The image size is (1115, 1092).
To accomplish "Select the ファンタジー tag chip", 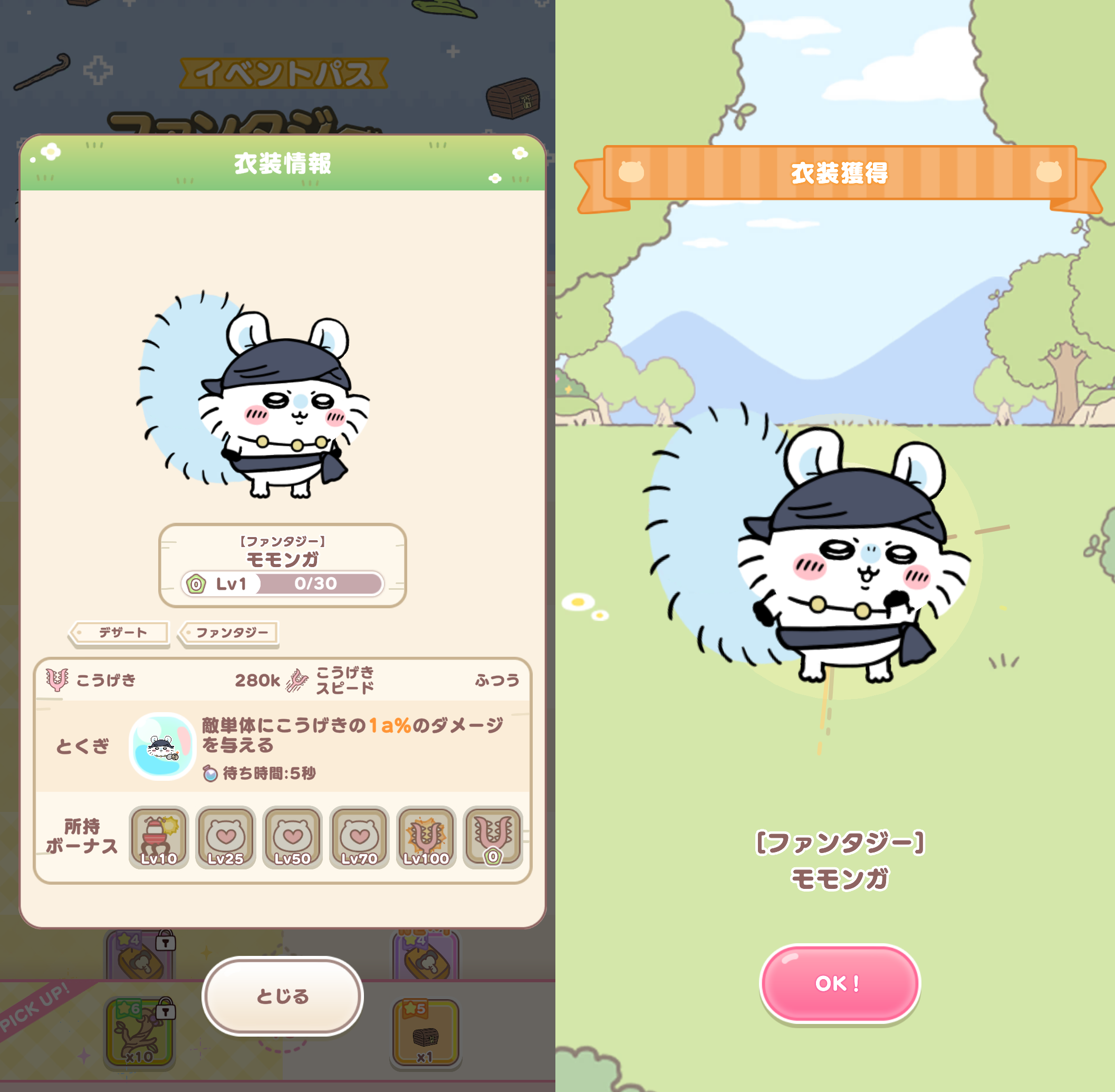I will [x=230, y=632].
